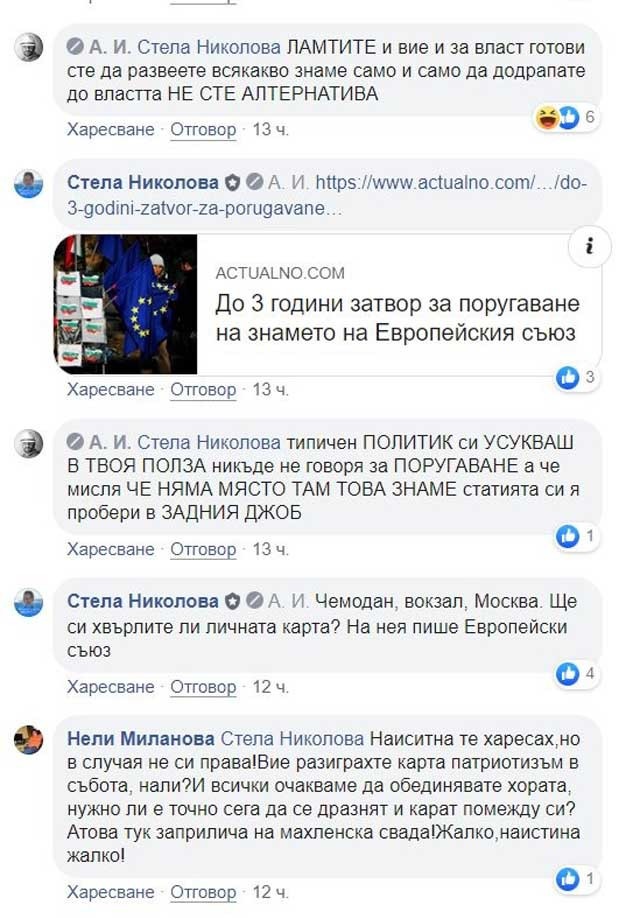Like Нели Миланова's comment
The width and height of the screenshot is (640, 919).
pos(110,891)
